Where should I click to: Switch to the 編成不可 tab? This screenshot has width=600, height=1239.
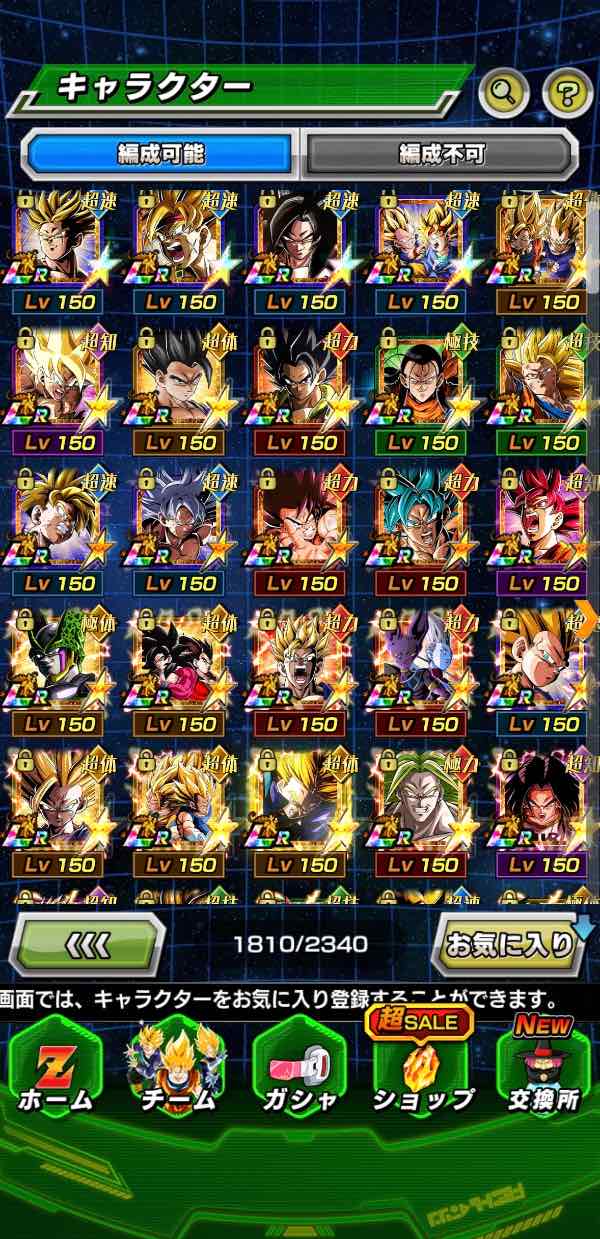(x=442, y=154)
